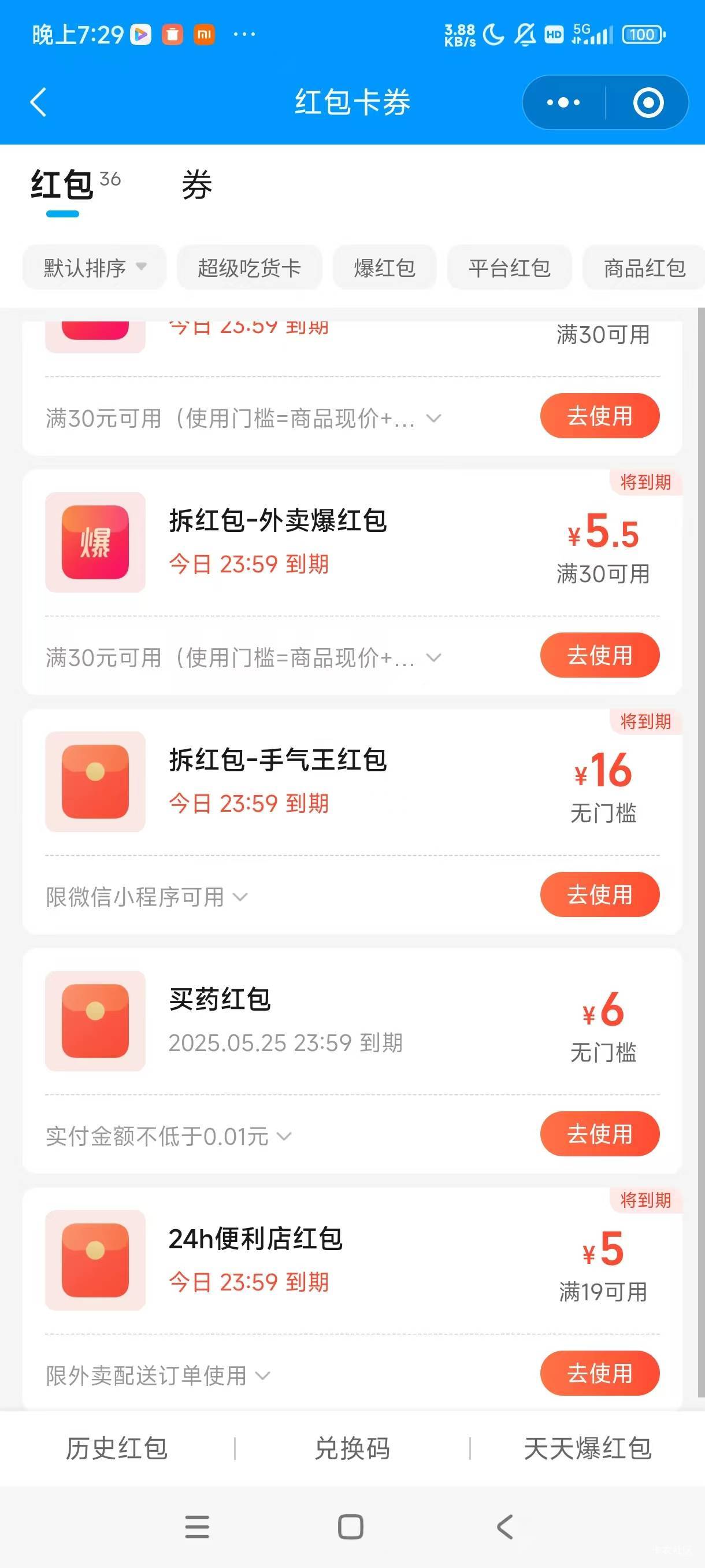The image size is (705, 1568).
Task: Switch to the 券 tab
Action: coord(196,185)
